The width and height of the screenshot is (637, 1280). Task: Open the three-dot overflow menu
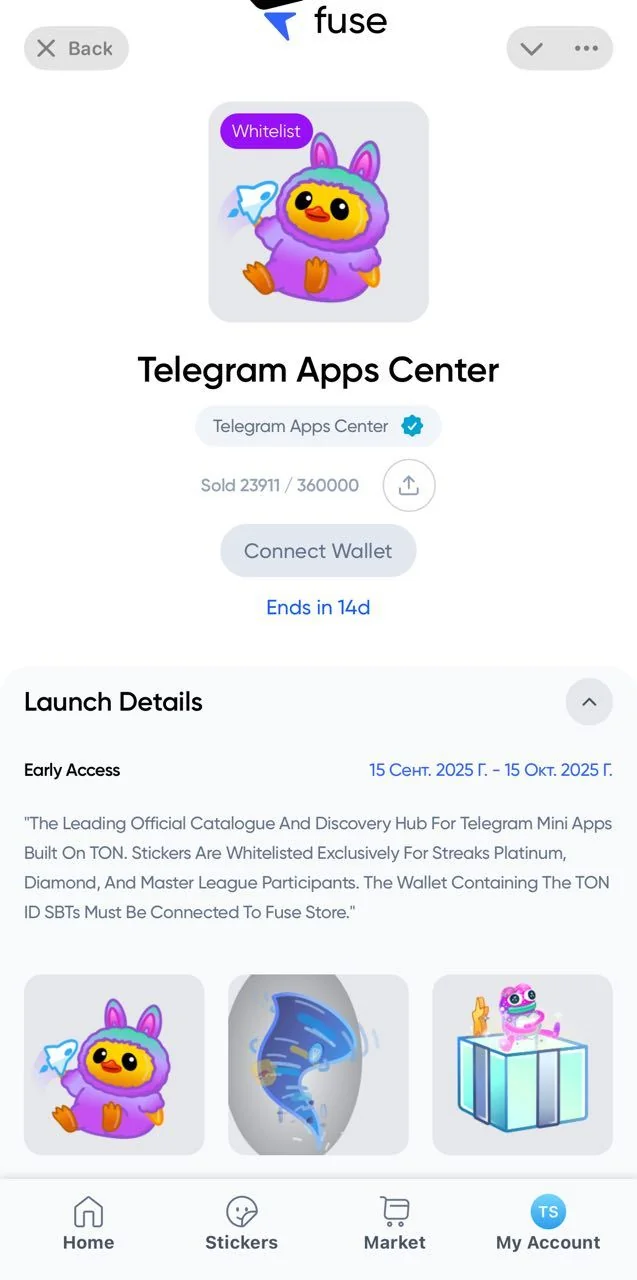586,48
